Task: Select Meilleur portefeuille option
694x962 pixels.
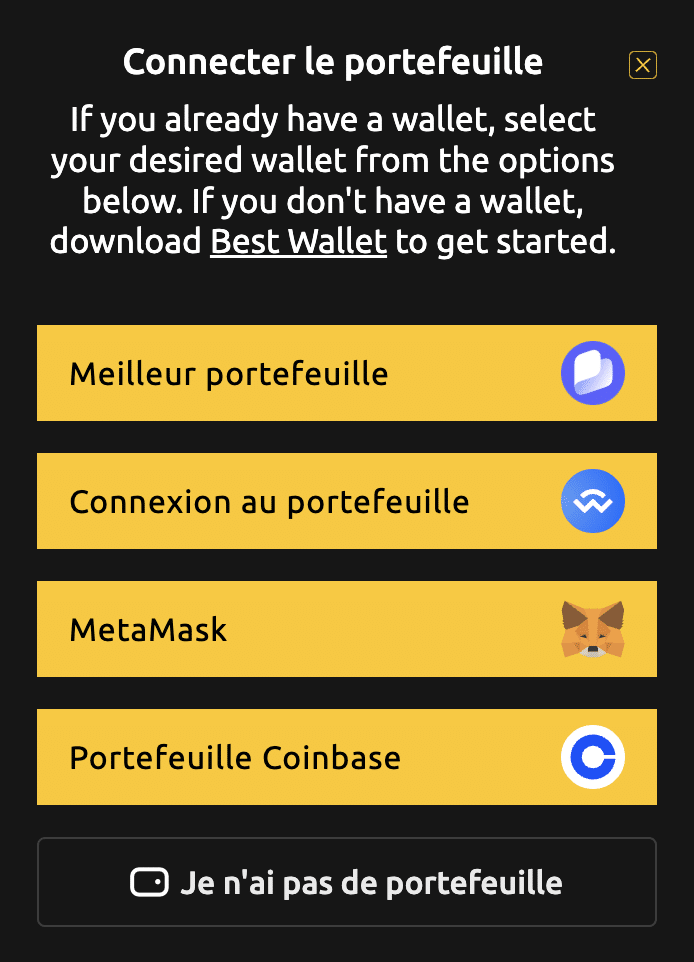Action: click(x=346, y=373)
